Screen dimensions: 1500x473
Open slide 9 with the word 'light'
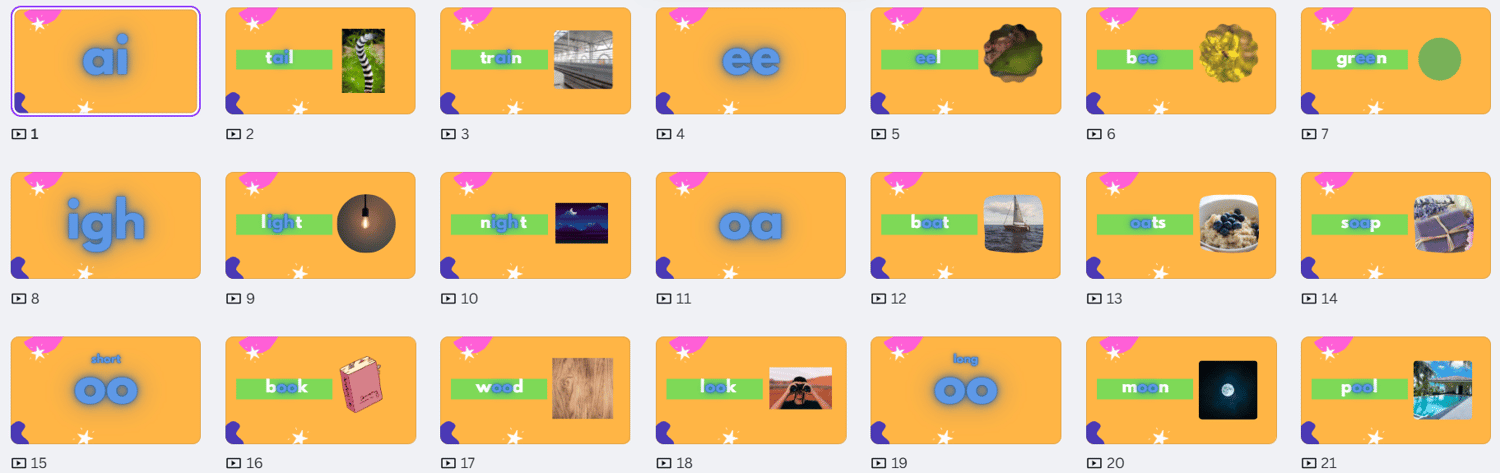[320, 225]
